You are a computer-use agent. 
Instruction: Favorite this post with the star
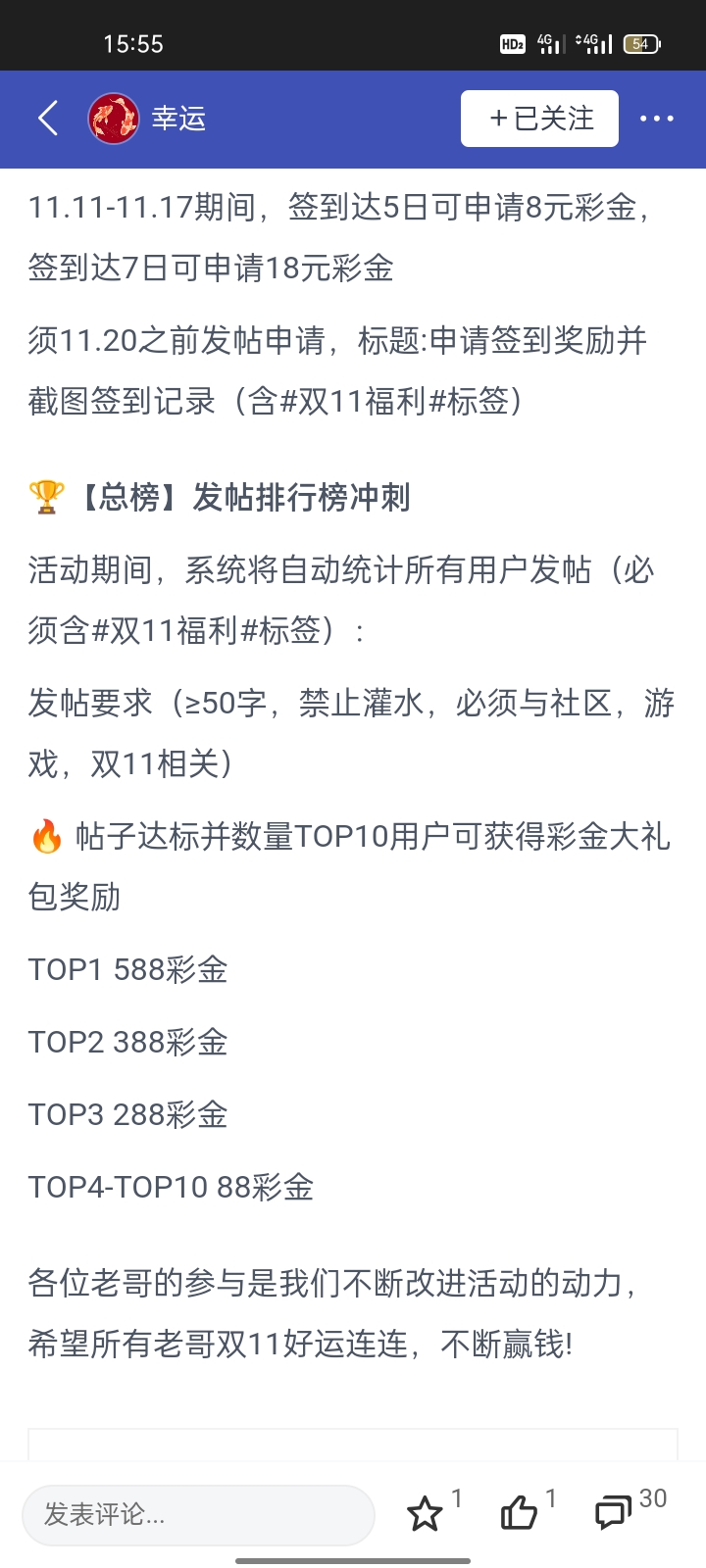pyautogui.click(x=426, y=1513)
